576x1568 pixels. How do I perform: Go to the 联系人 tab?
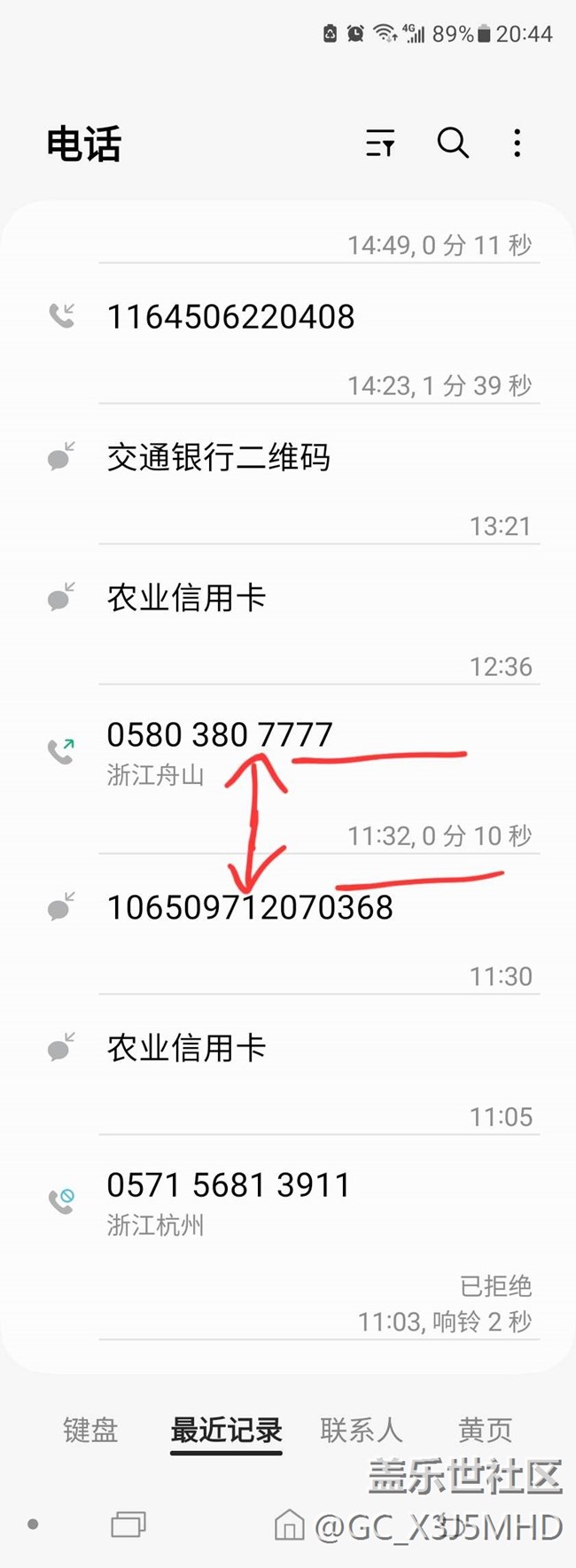pos(361,1430)
